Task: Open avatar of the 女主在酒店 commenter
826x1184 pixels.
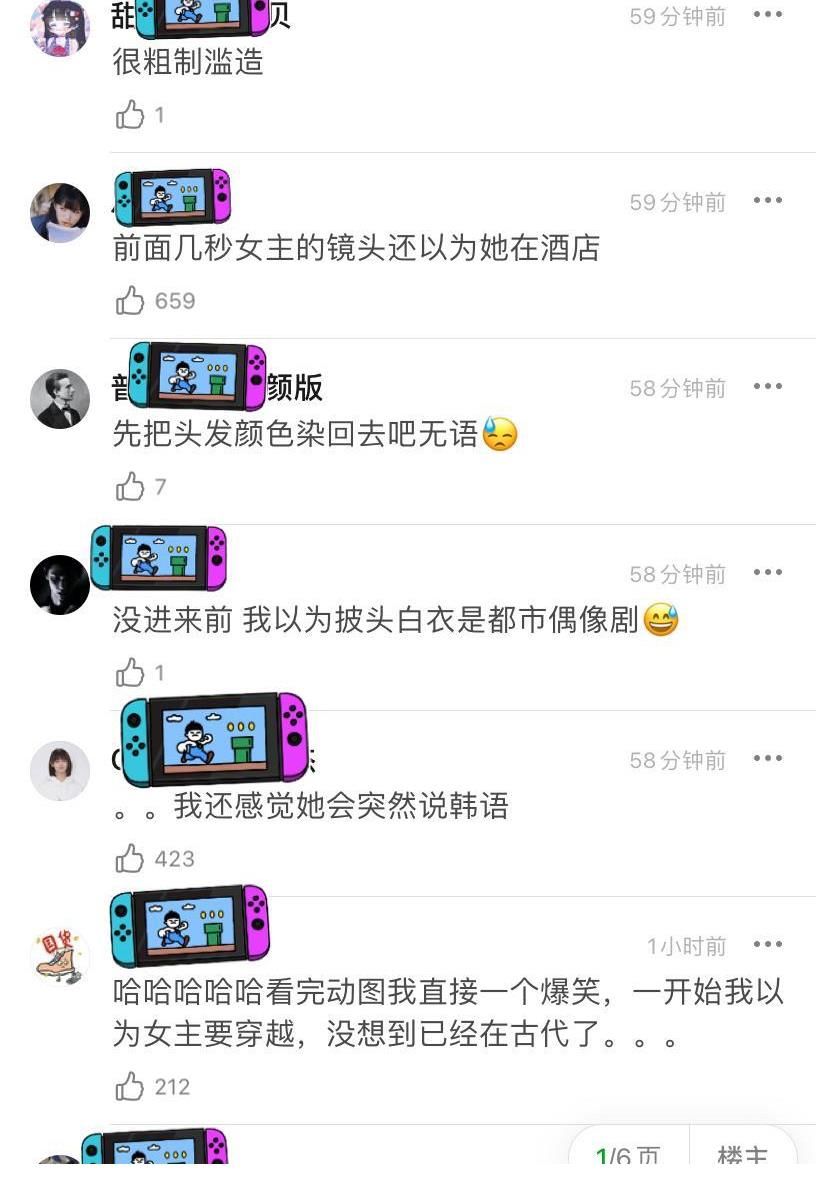Action: 60,213
